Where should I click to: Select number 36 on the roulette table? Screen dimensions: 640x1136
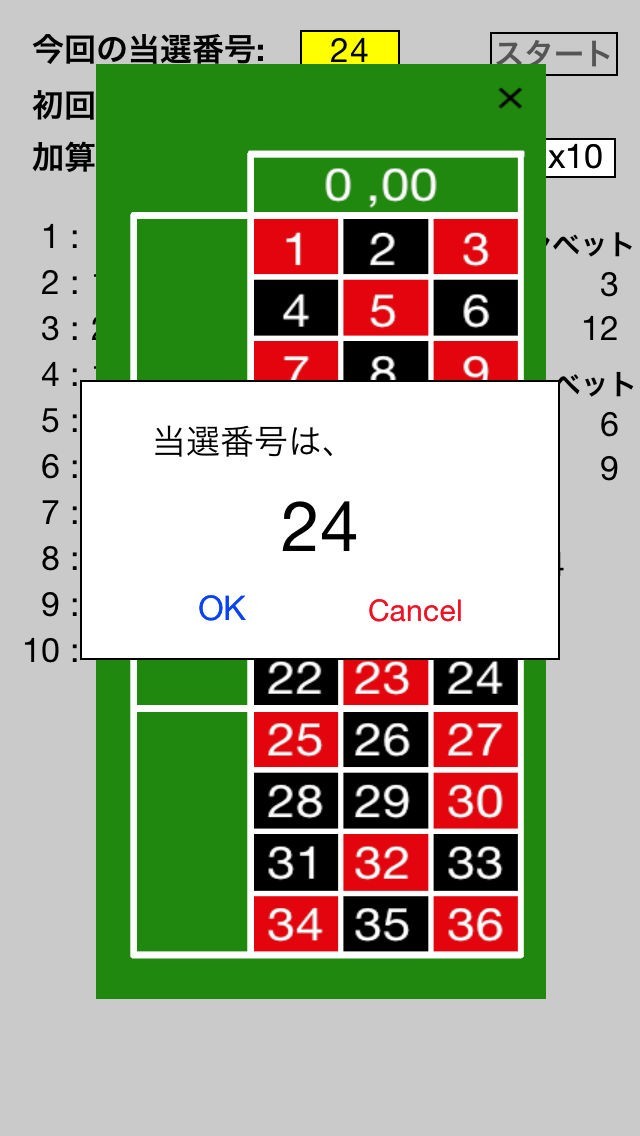pyautogui.click(x=476, y=924)
